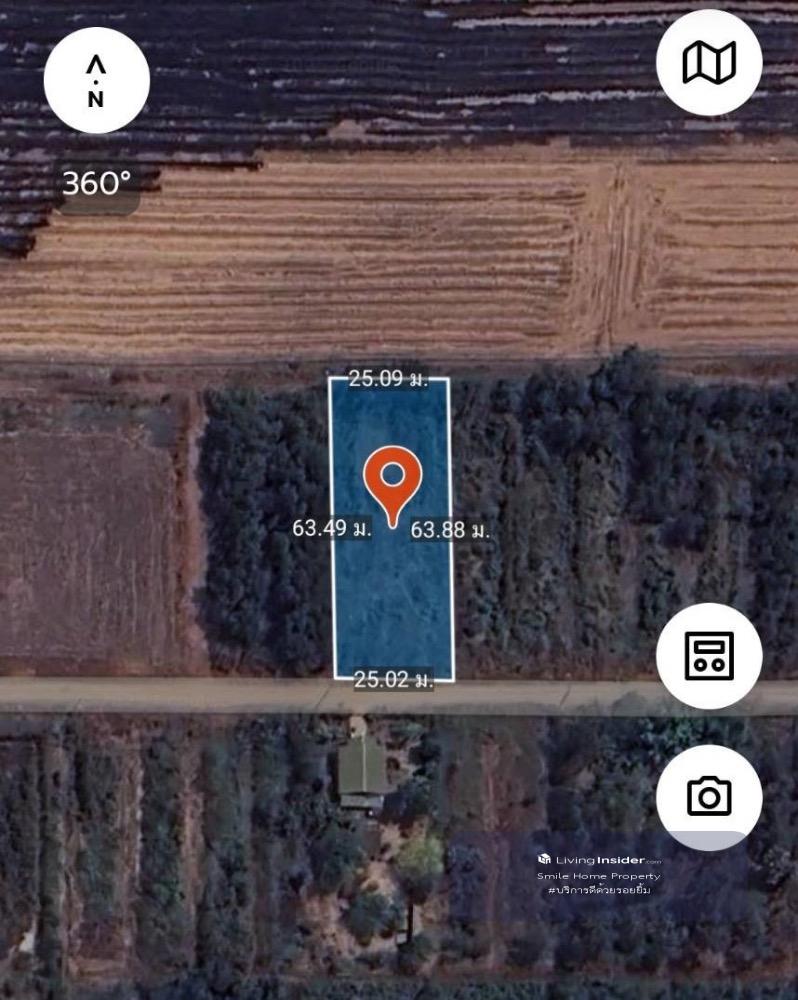The image size is (798, 1000).
Task: Capture the map with the camera button
Action: (x=709, y=797)
